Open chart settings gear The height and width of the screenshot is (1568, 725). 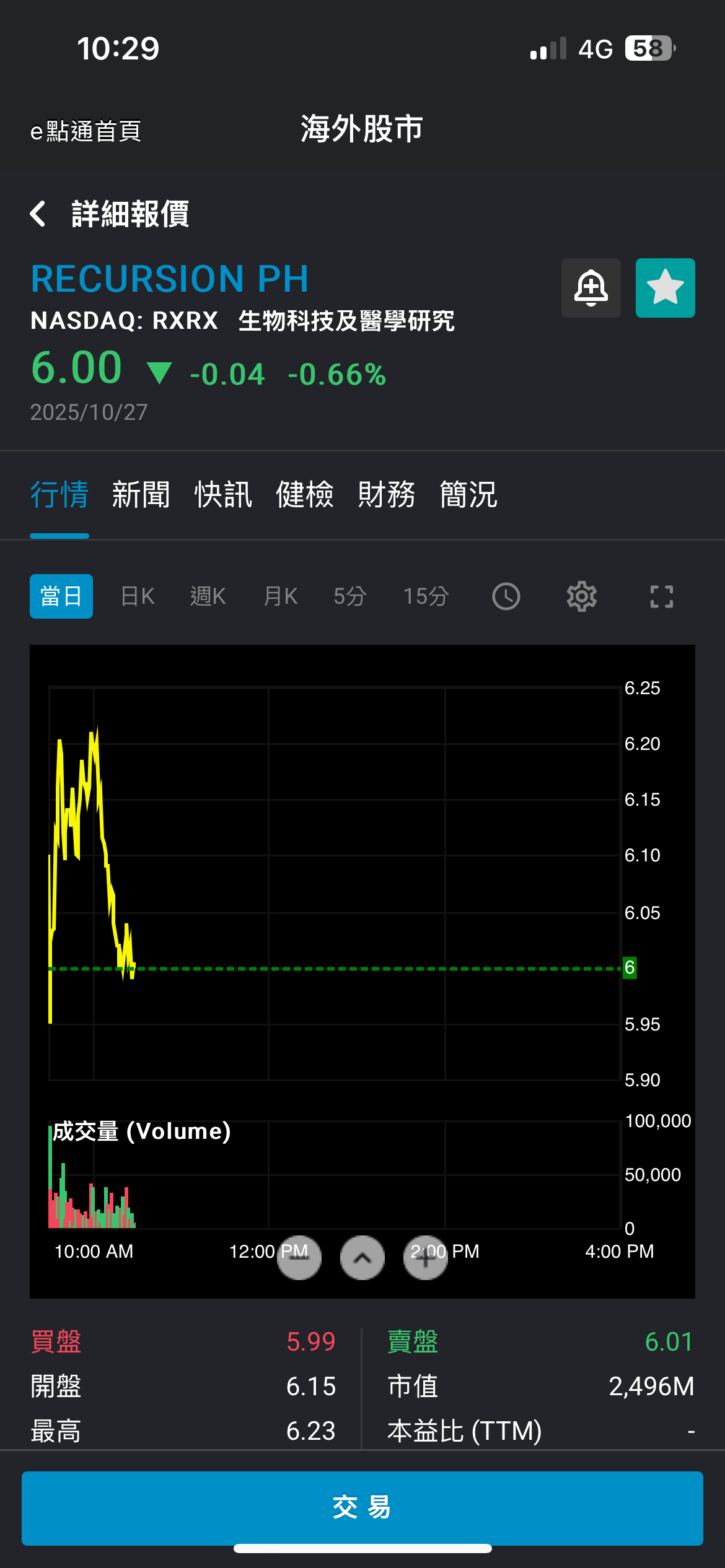[x=582, y=596]
